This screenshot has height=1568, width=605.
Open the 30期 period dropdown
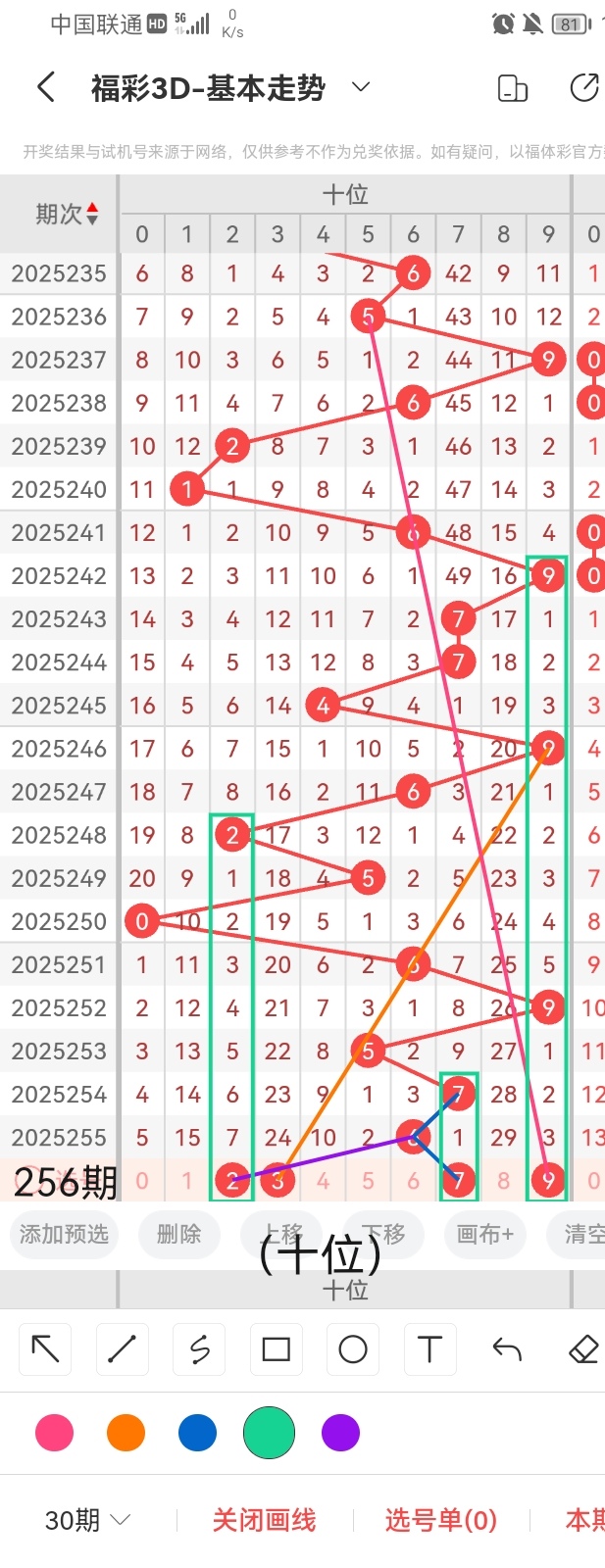87,1520
